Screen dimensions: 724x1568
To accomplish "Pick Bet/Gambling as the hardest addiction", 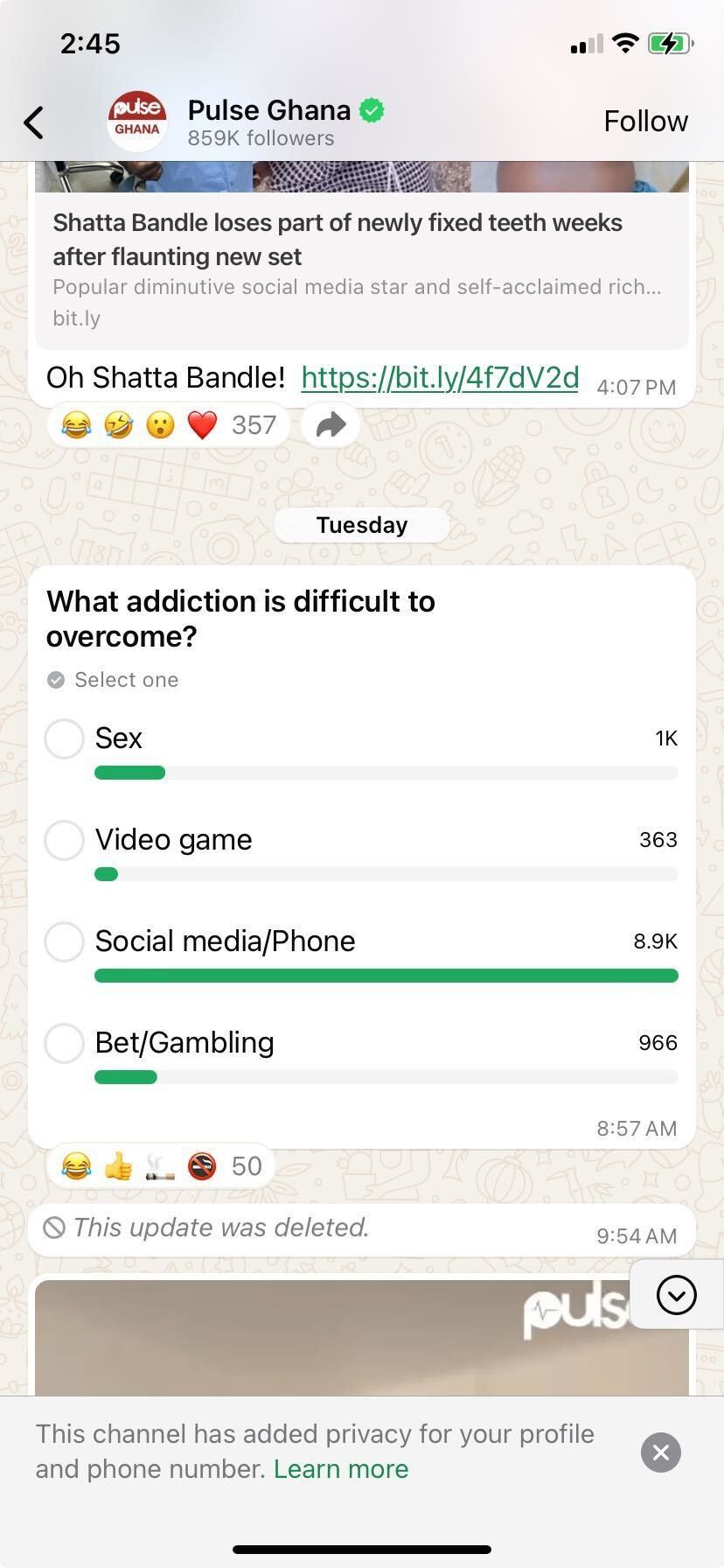I will point(64,1043).
